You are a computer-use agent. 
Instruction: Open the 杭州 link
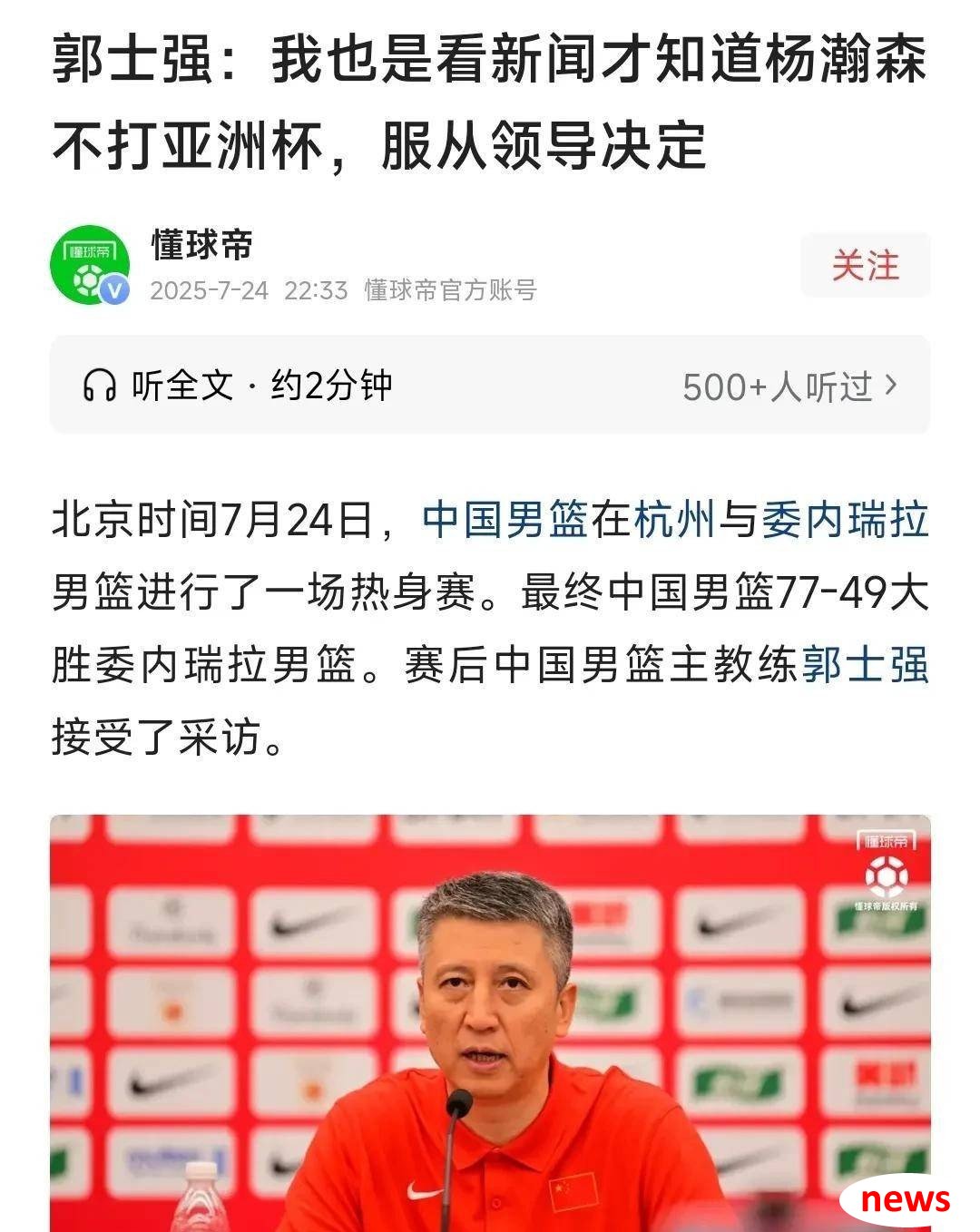click(674, 520)
